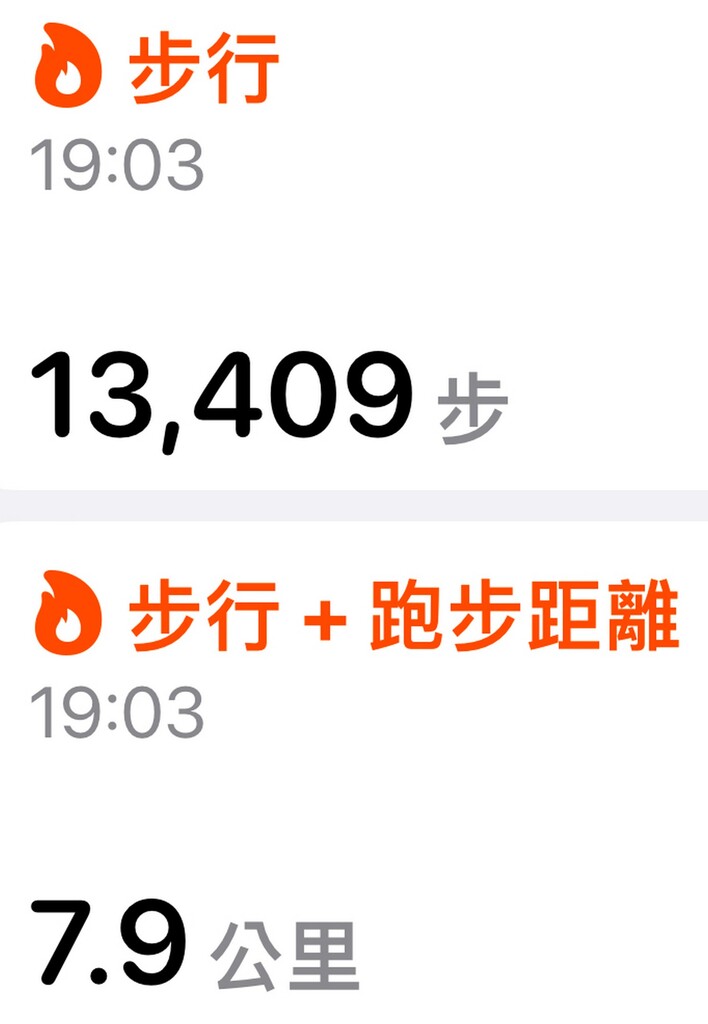
Task: Open the 步行 steps card
Action: coord(354,250)
